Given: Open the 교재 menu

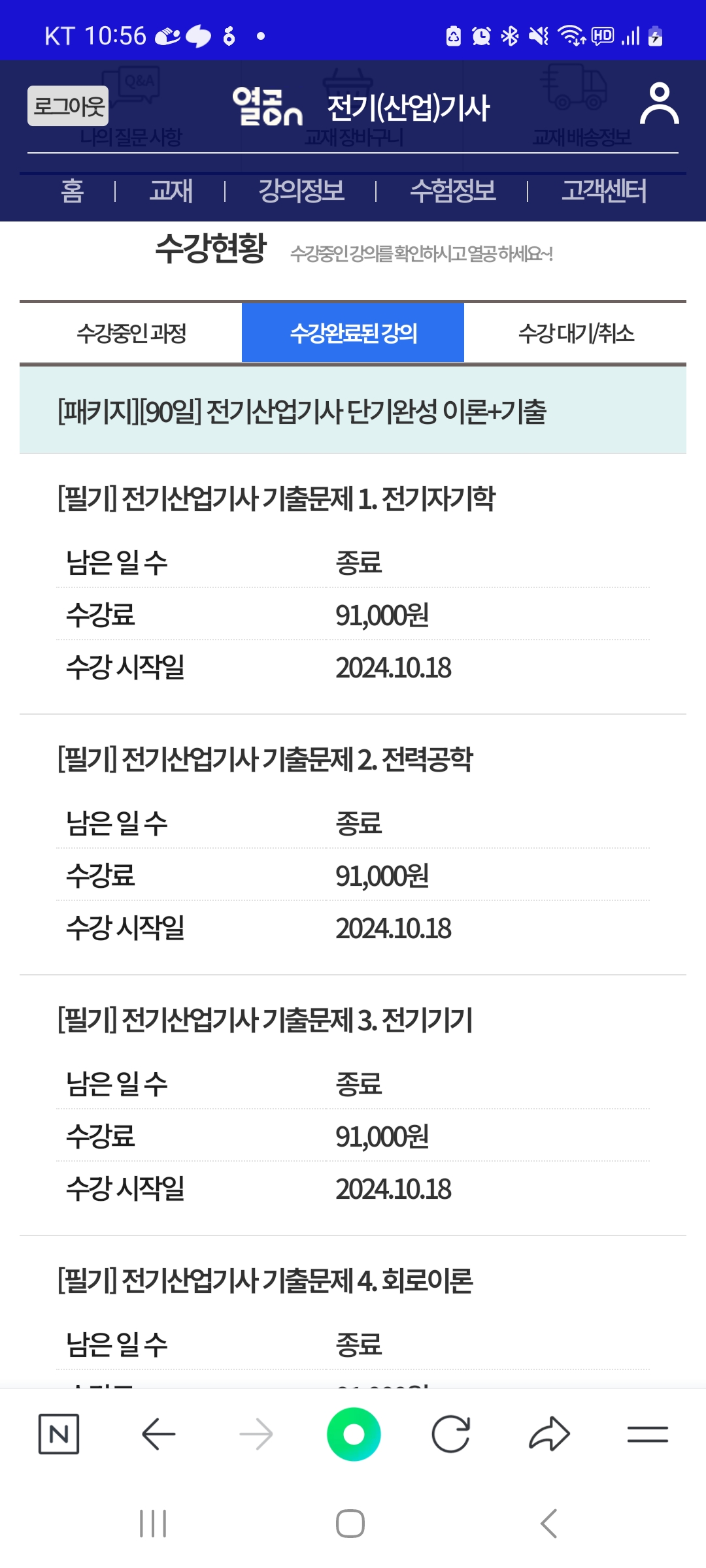Looking at the screenshot, I should click(171, 191).
